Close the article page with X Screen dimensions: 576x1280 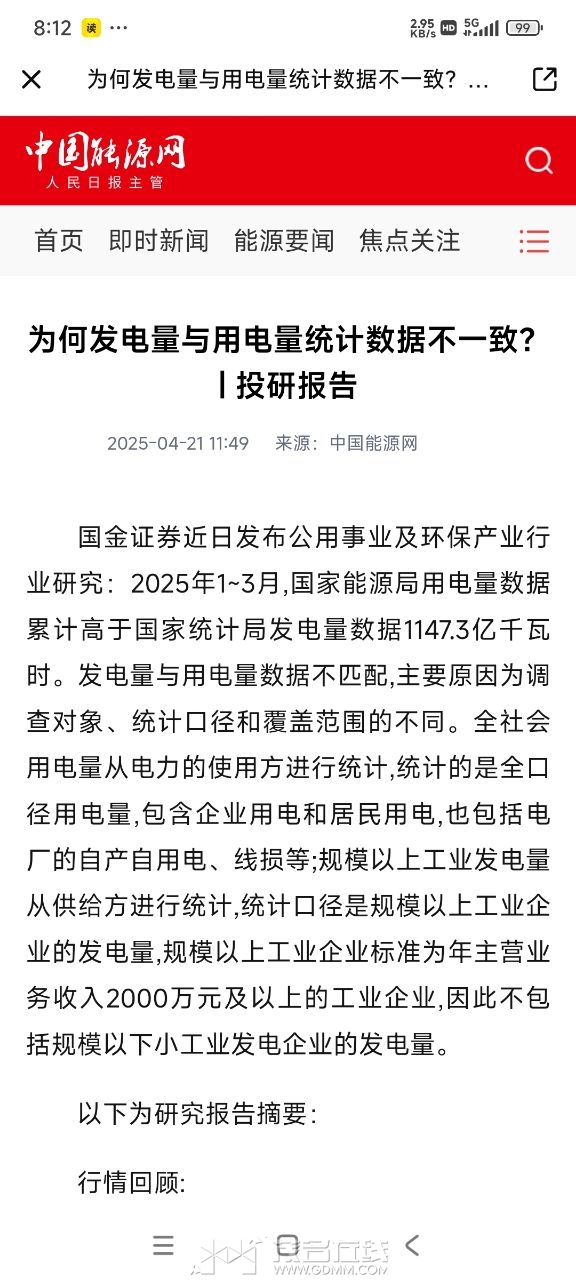32,80
